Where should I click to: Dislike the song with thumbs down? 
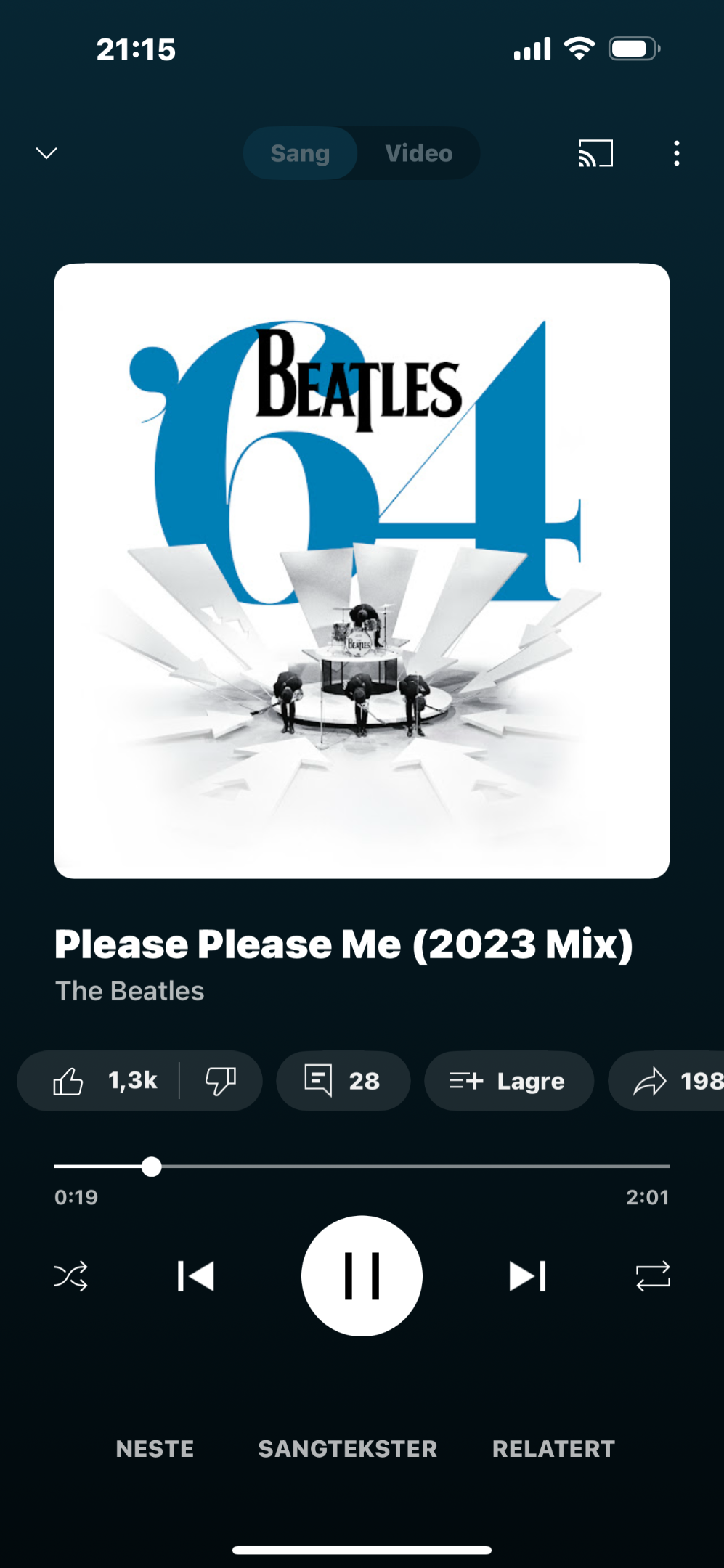(221, 1081)
